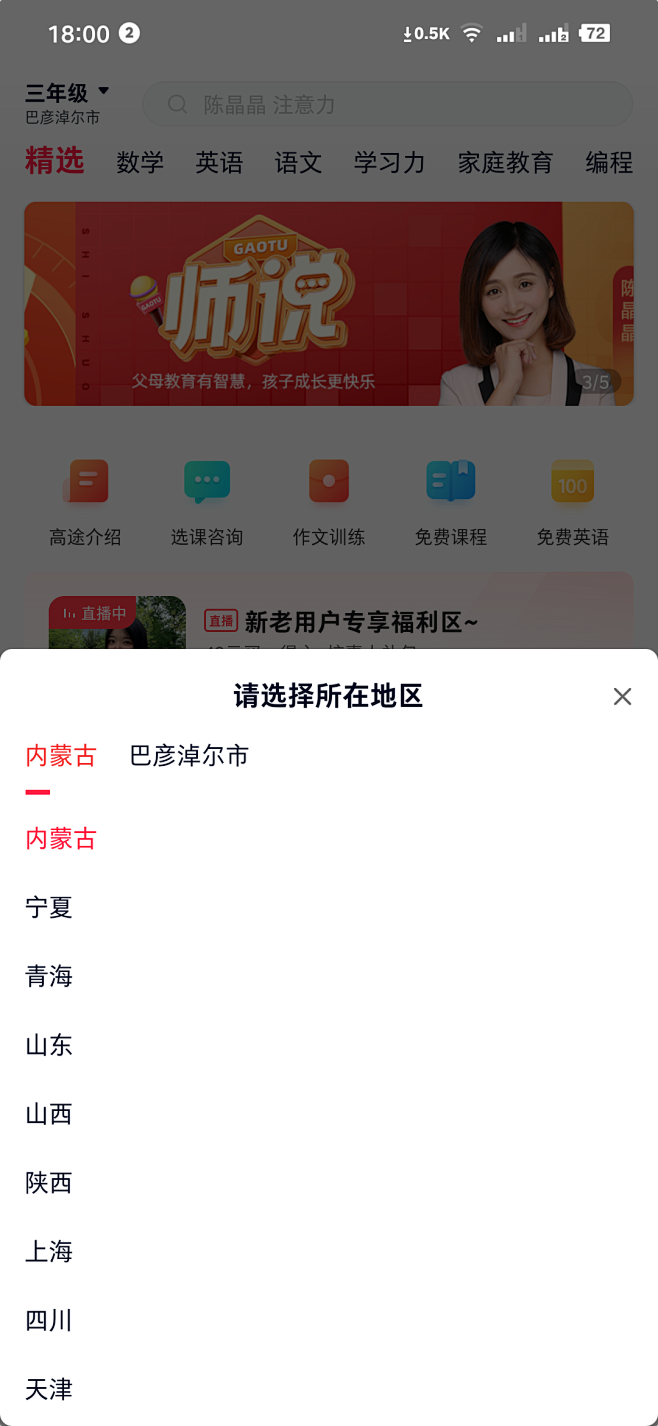
Task: Select 内蒙古 in the province list
Action: coord(61,839)
